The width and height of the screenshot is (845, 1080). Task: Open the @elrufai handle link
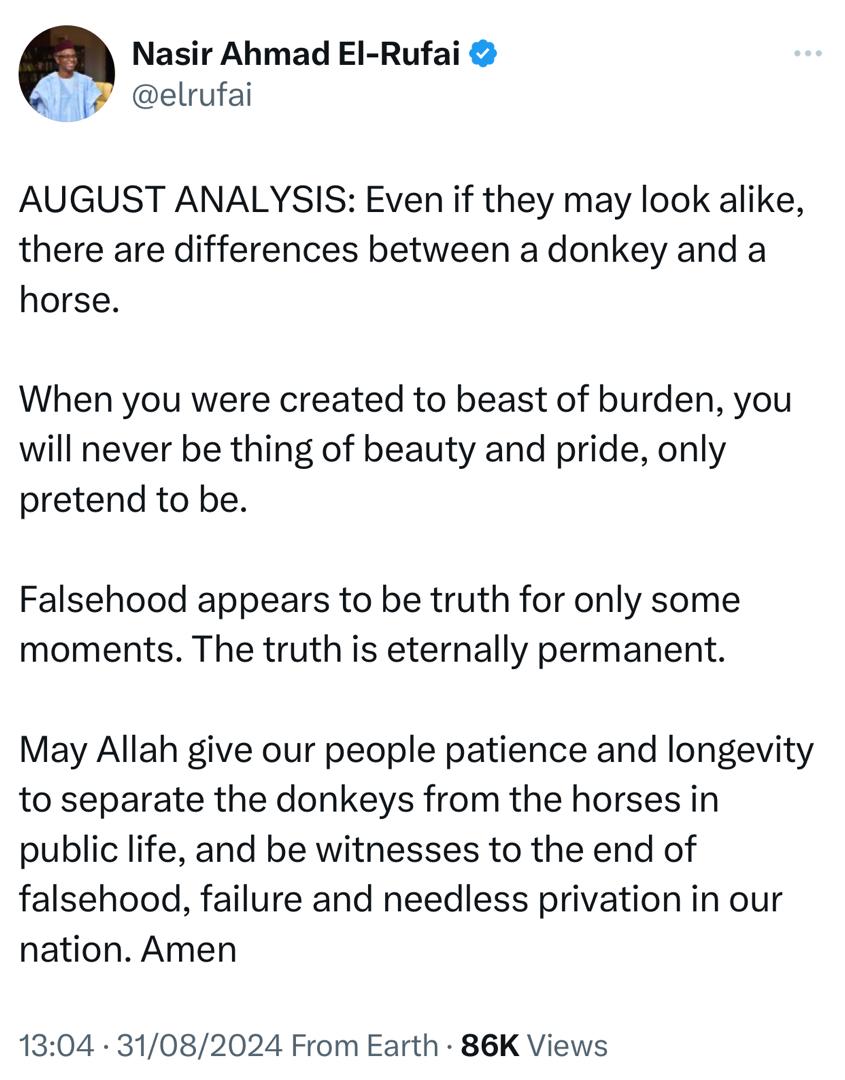click(x=191, y=94)
